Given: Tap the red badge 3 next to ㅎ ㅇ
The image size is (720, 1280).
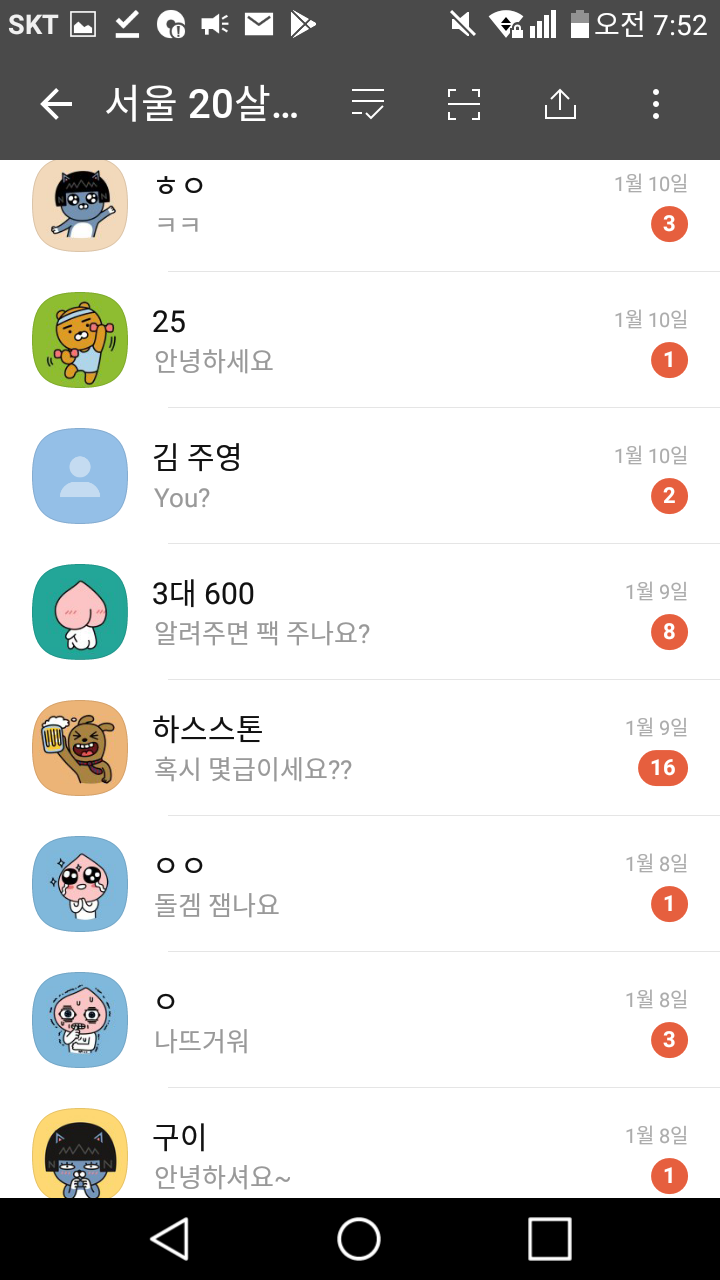Looking at the screenshot, I should pyautogui.click(x=669, y=224).
